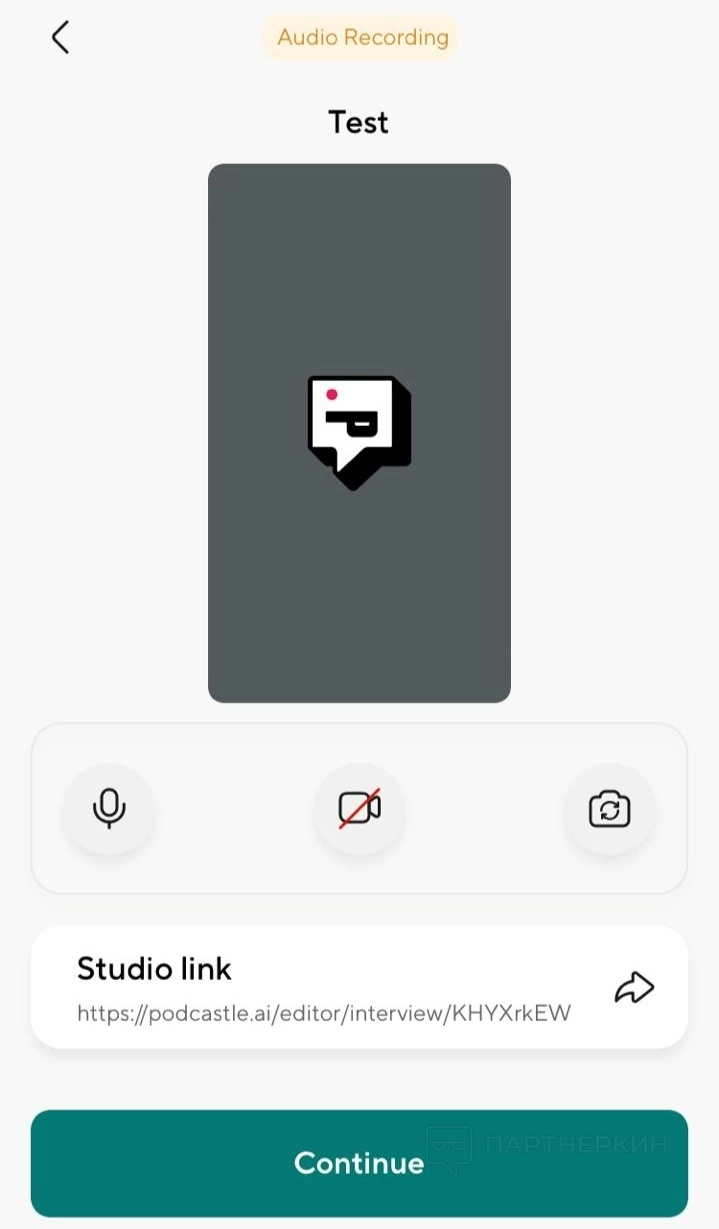Mute the microphone
The width and height of the screenshot is (719, 1229).
pos(109,808)
